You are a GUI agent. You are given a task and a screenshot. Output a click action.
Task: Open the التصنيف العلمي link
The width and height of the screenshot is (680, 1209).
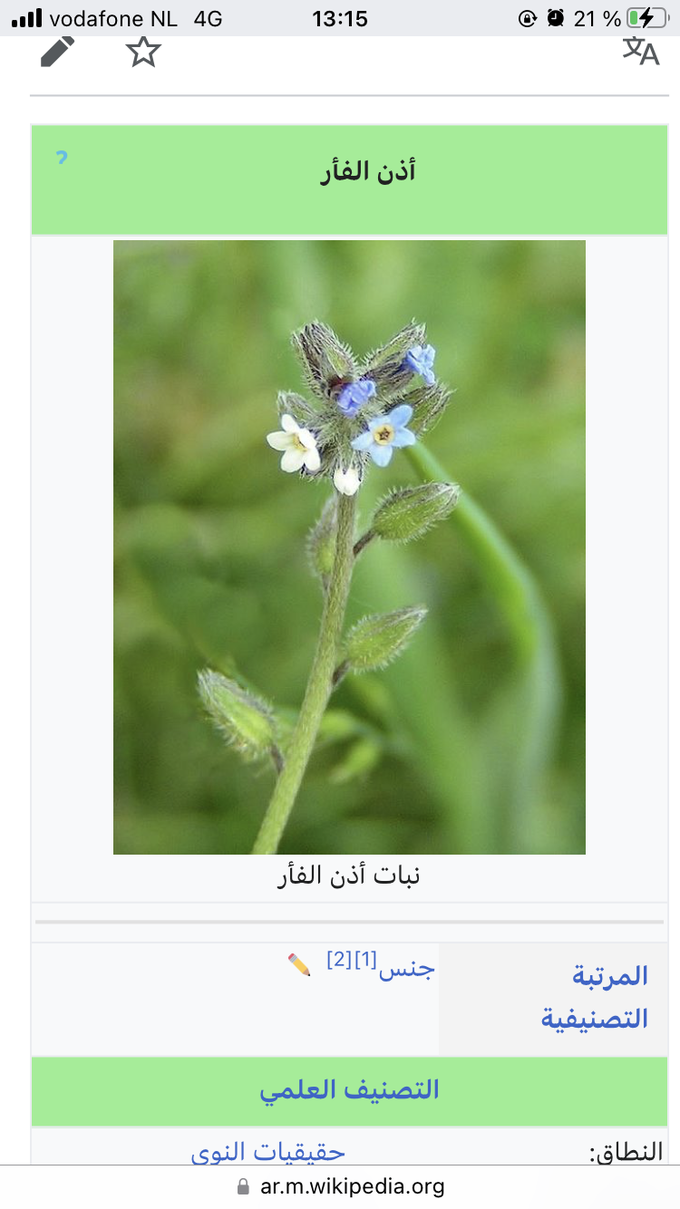pos(349,1090)
